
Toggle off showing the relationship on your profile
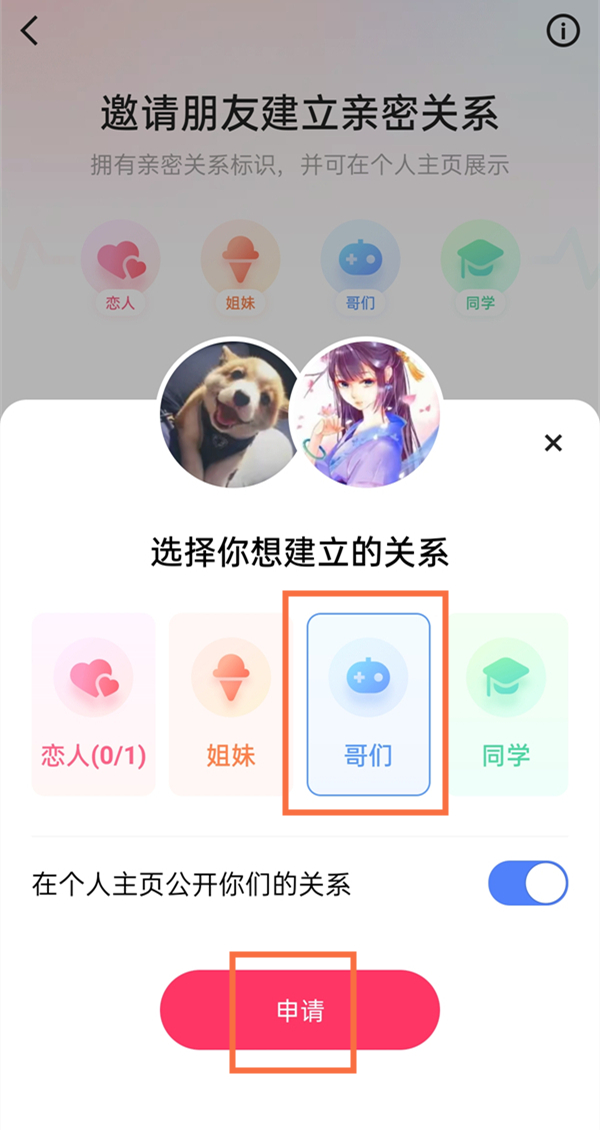[x=528, y=884]
